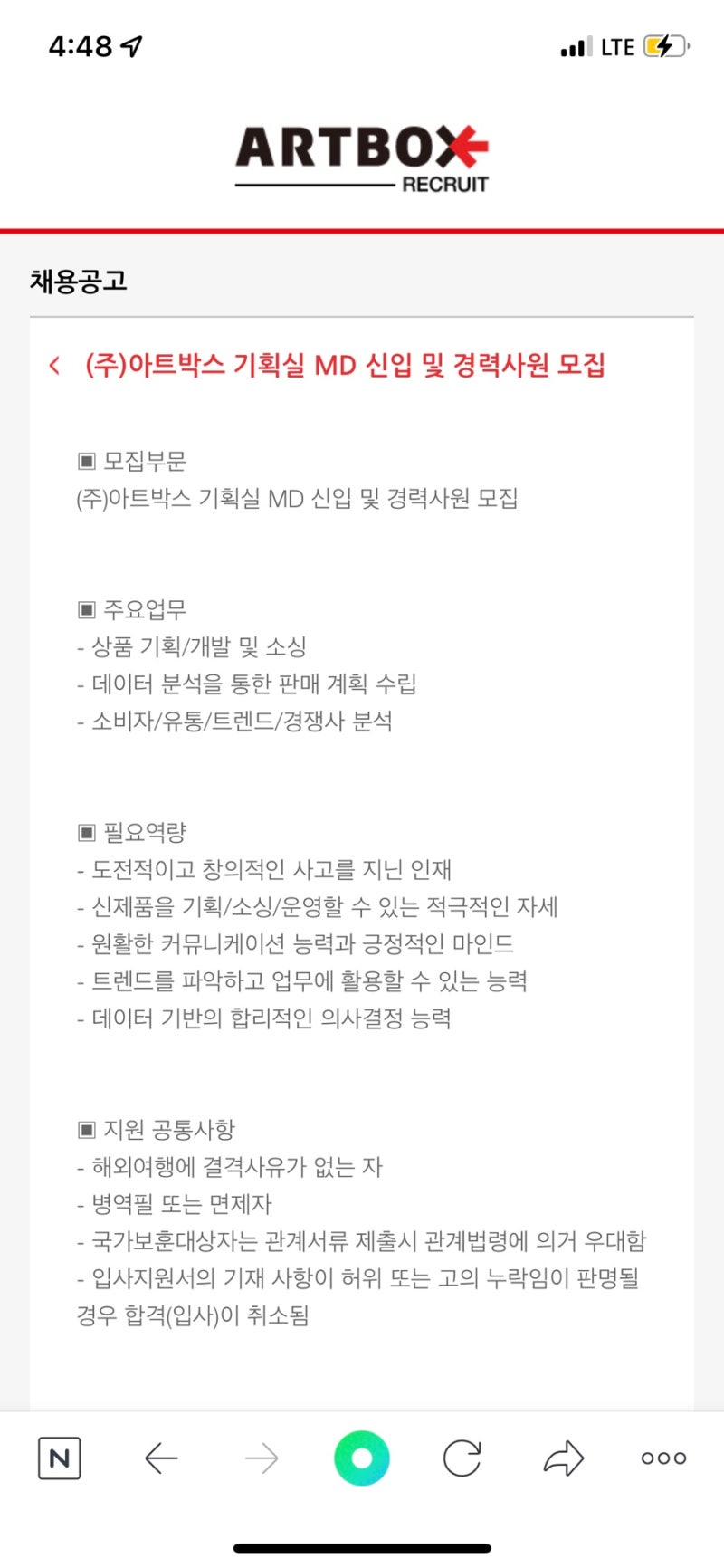Reload the current page
724x1568 pixels.
(x=462, y=1458)
